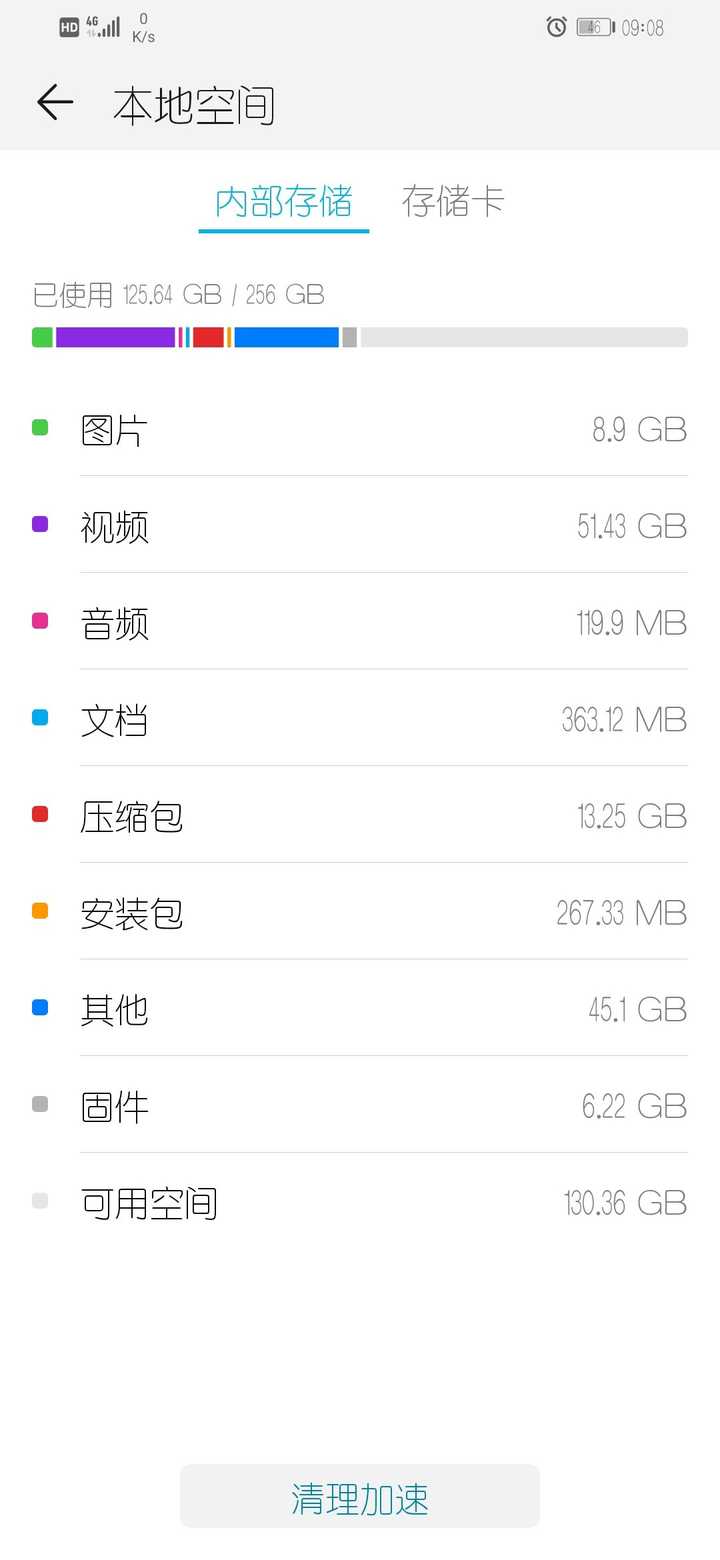Open the 视频 row showing 51.43 GB
720x1560 pixels.
(360, 526)
